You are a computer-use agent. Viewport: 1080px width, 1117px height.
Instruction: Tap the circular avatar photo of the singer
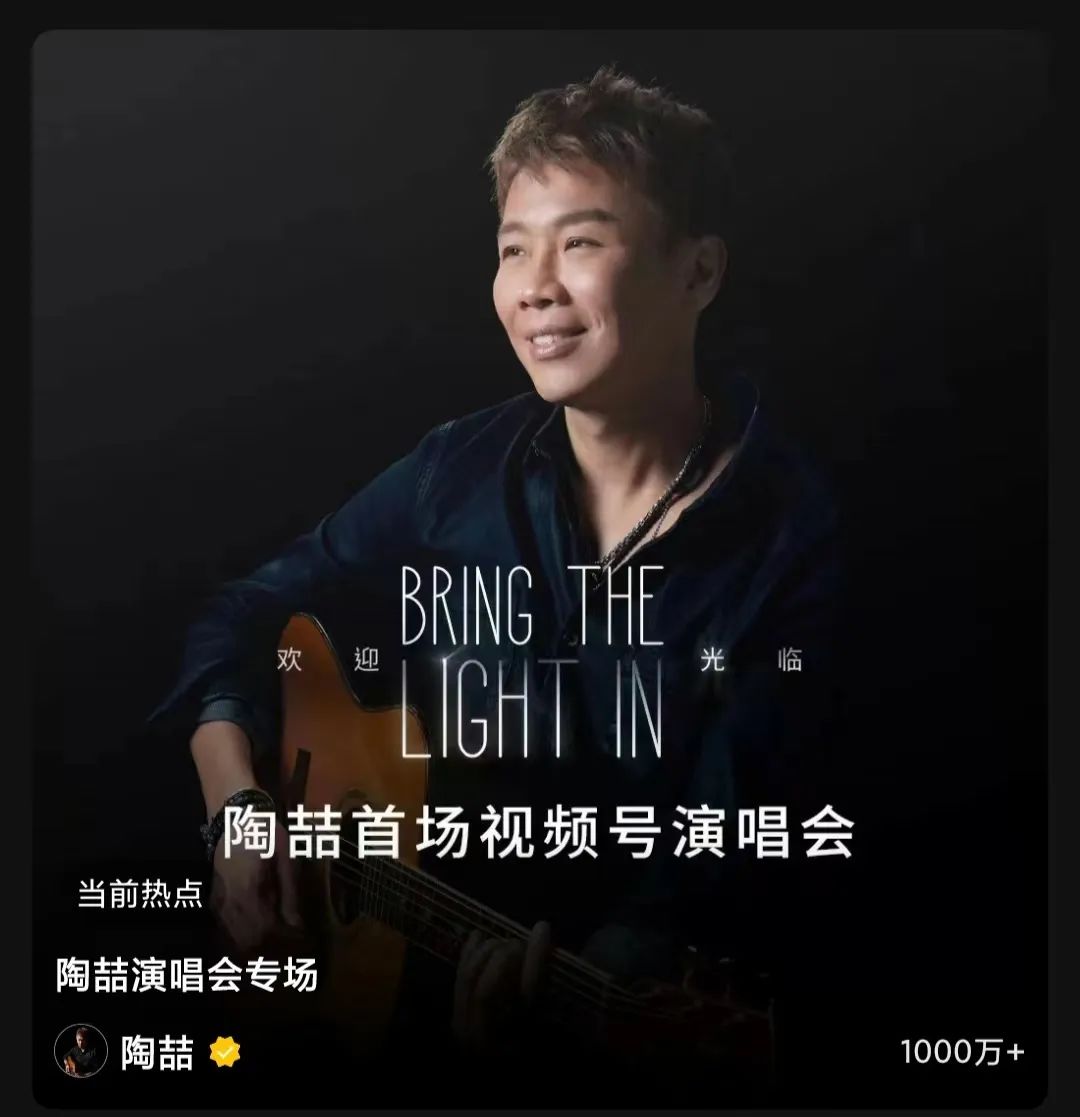coord(80,1052)
